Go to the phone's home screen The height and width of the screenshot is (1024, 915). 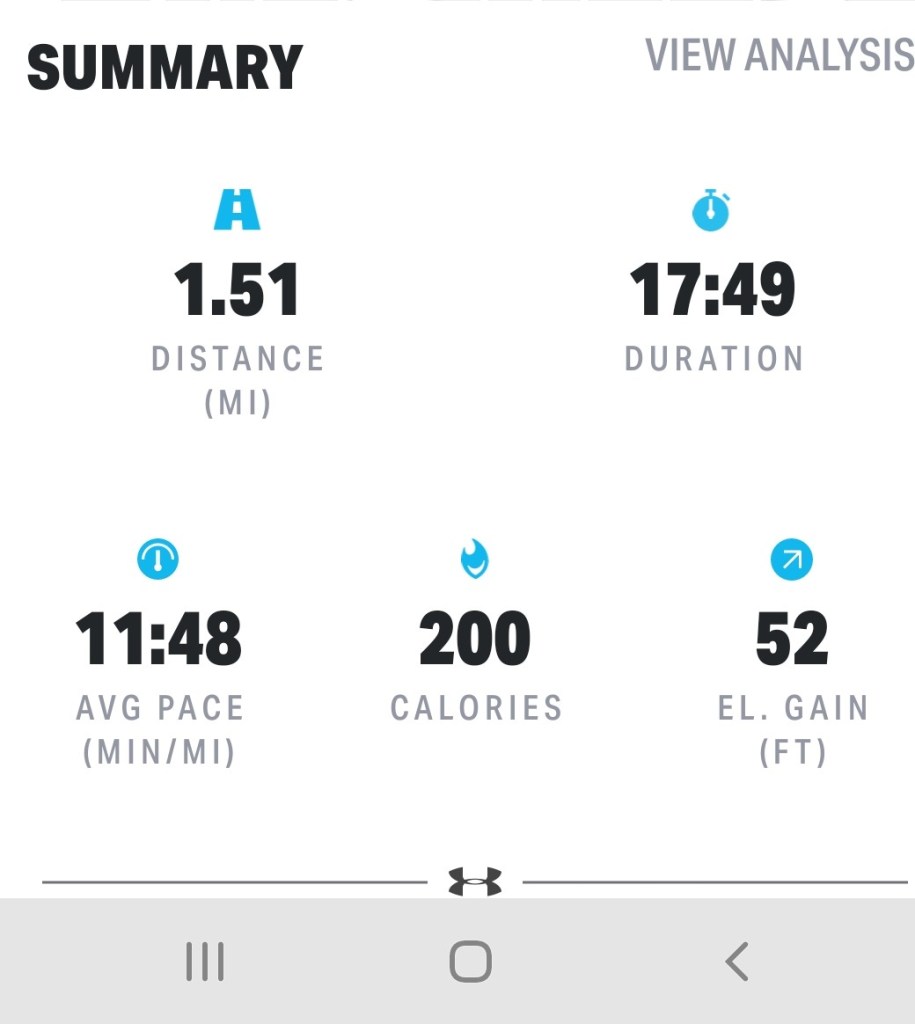[x=470, y=962]
